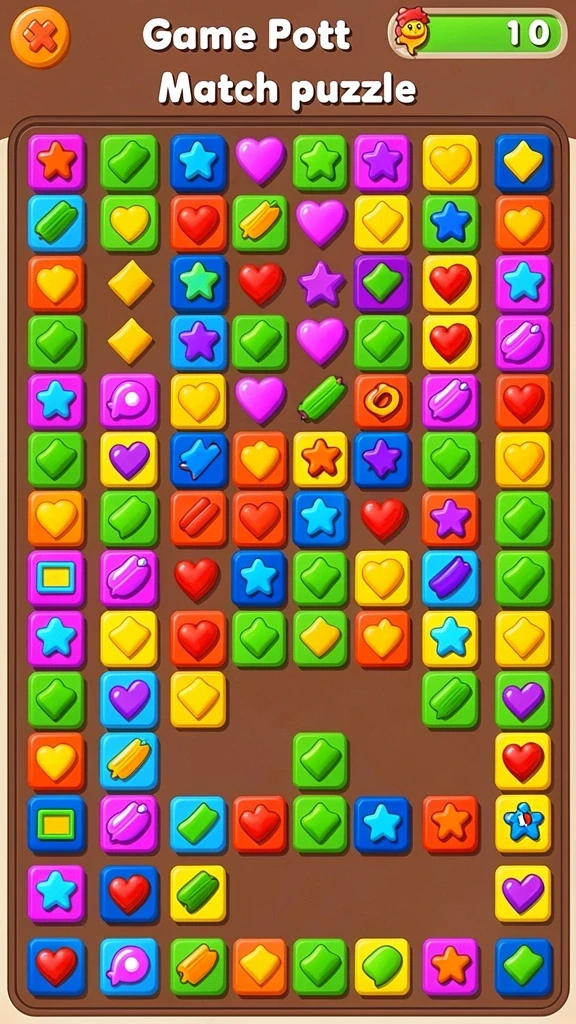
Task: Select the pink tile with yellow square frame
Action: [x=56, y=579]
